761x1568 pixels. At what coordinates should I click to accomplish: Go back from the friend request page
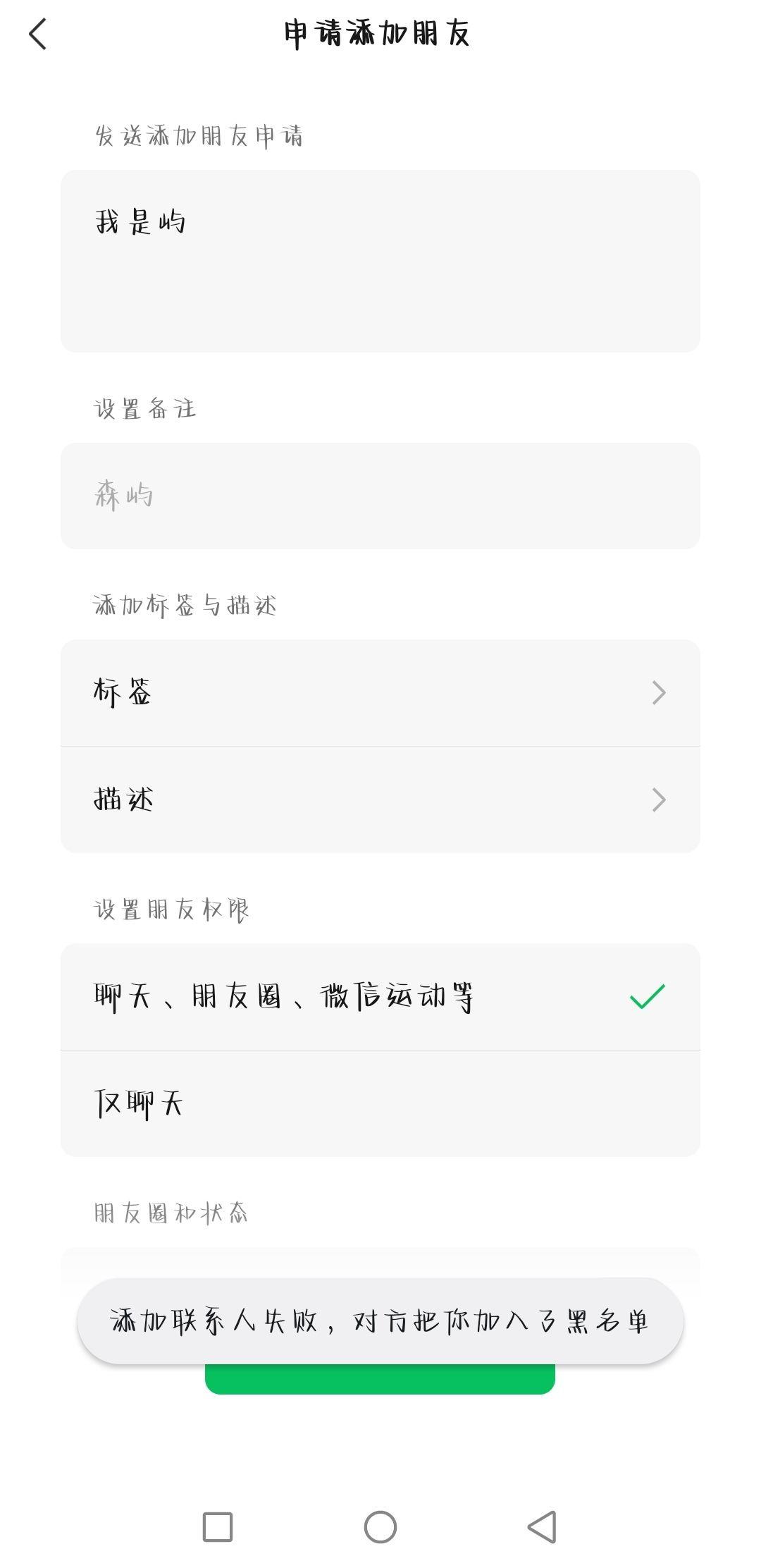pos(38,34)
